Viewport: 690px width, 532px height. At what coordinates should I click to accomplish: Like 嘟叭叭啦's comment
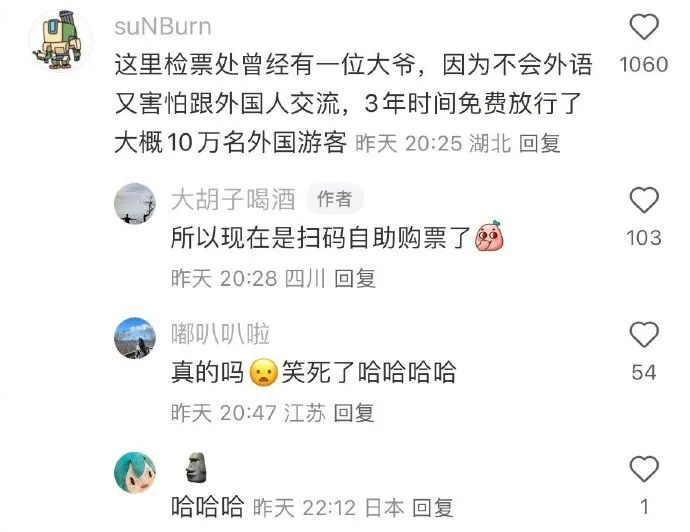pyautogui.click(x=644, y=335)
